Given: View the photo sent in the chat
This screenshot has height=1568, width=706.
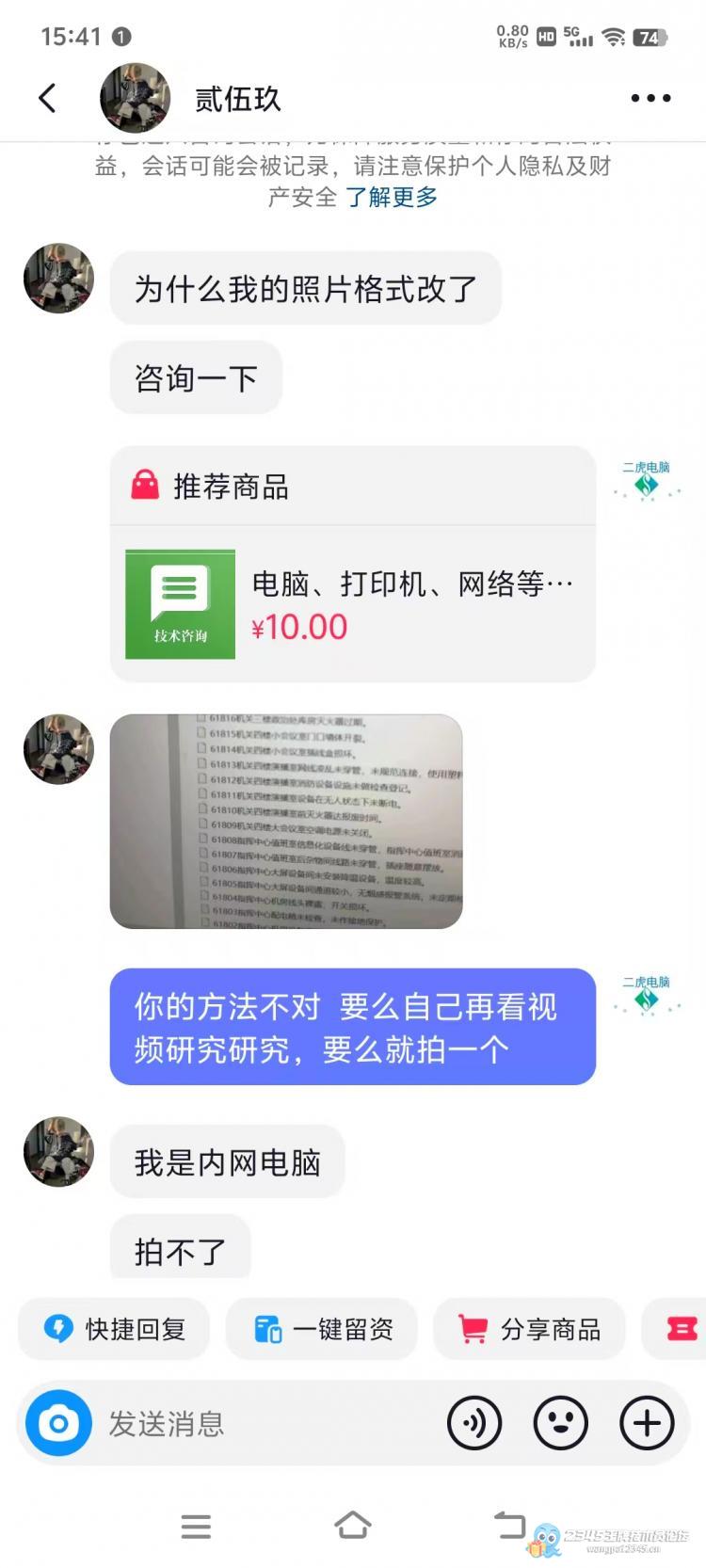Looking at the screenshot, I should coord(286,822).
